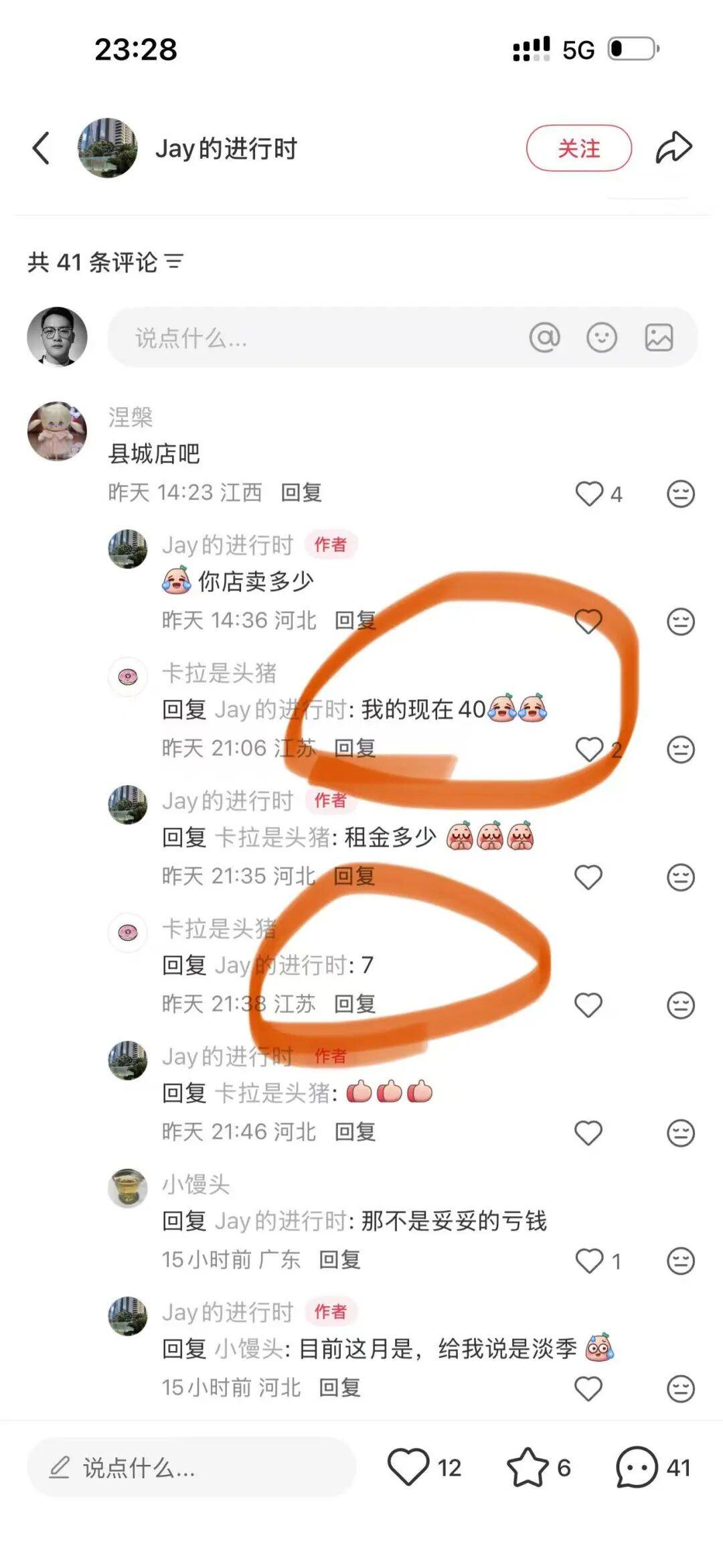Open comment sort options next to 共41条评论

click(175, 262)
